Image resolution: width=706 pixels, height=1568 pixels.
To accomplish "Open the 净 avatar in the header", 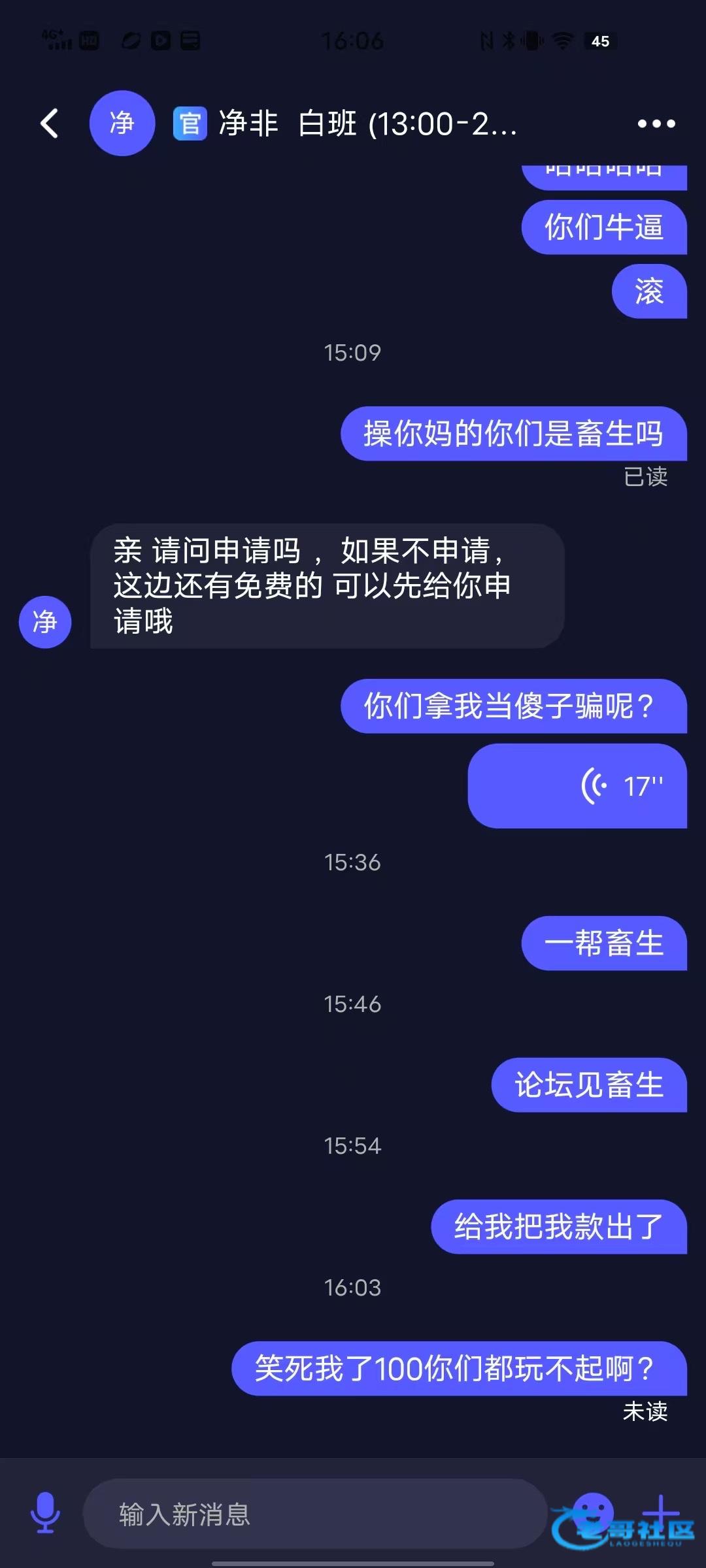I will tap(122, 123).
